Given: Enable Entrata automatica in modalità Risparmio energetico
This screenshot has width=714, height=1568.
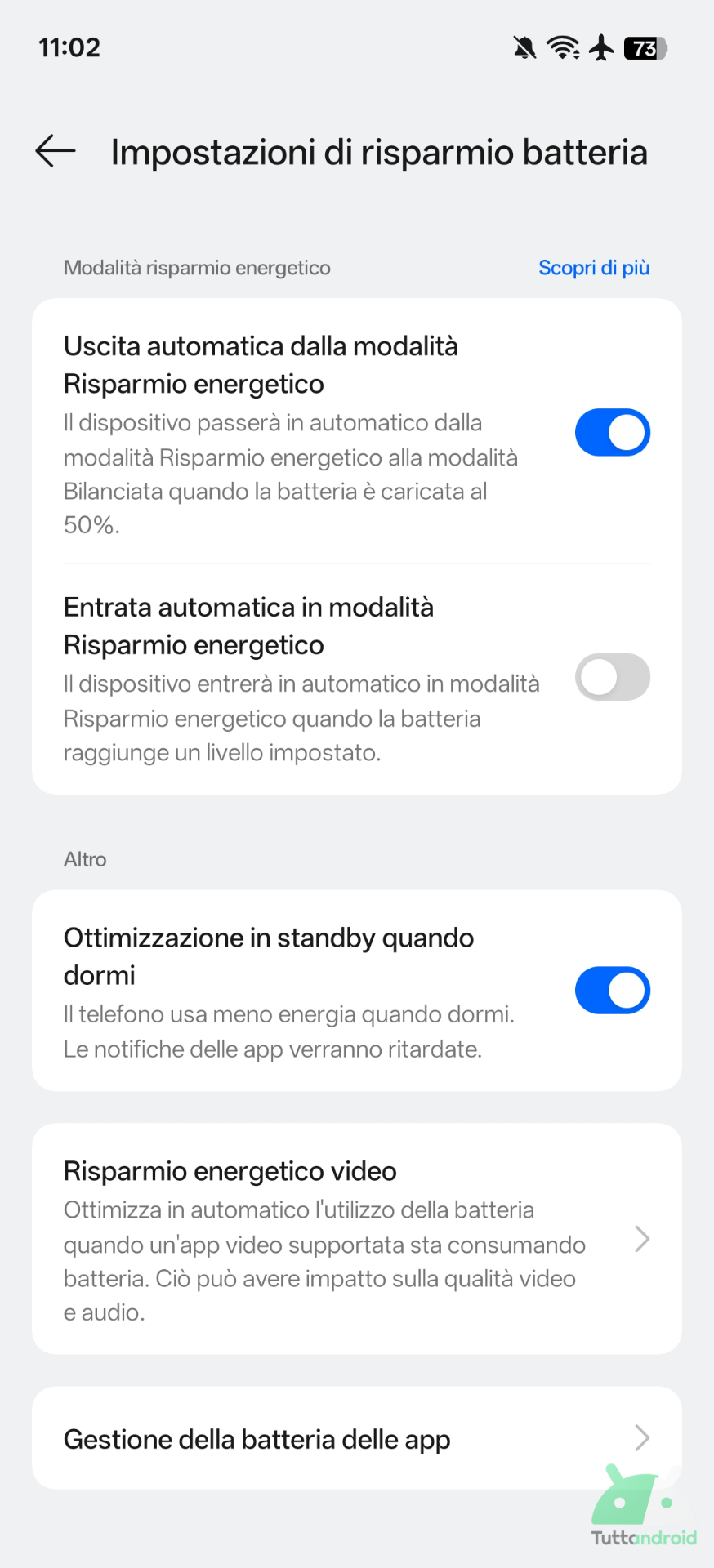Looking at the screenshot, I should tap(612, 677).
